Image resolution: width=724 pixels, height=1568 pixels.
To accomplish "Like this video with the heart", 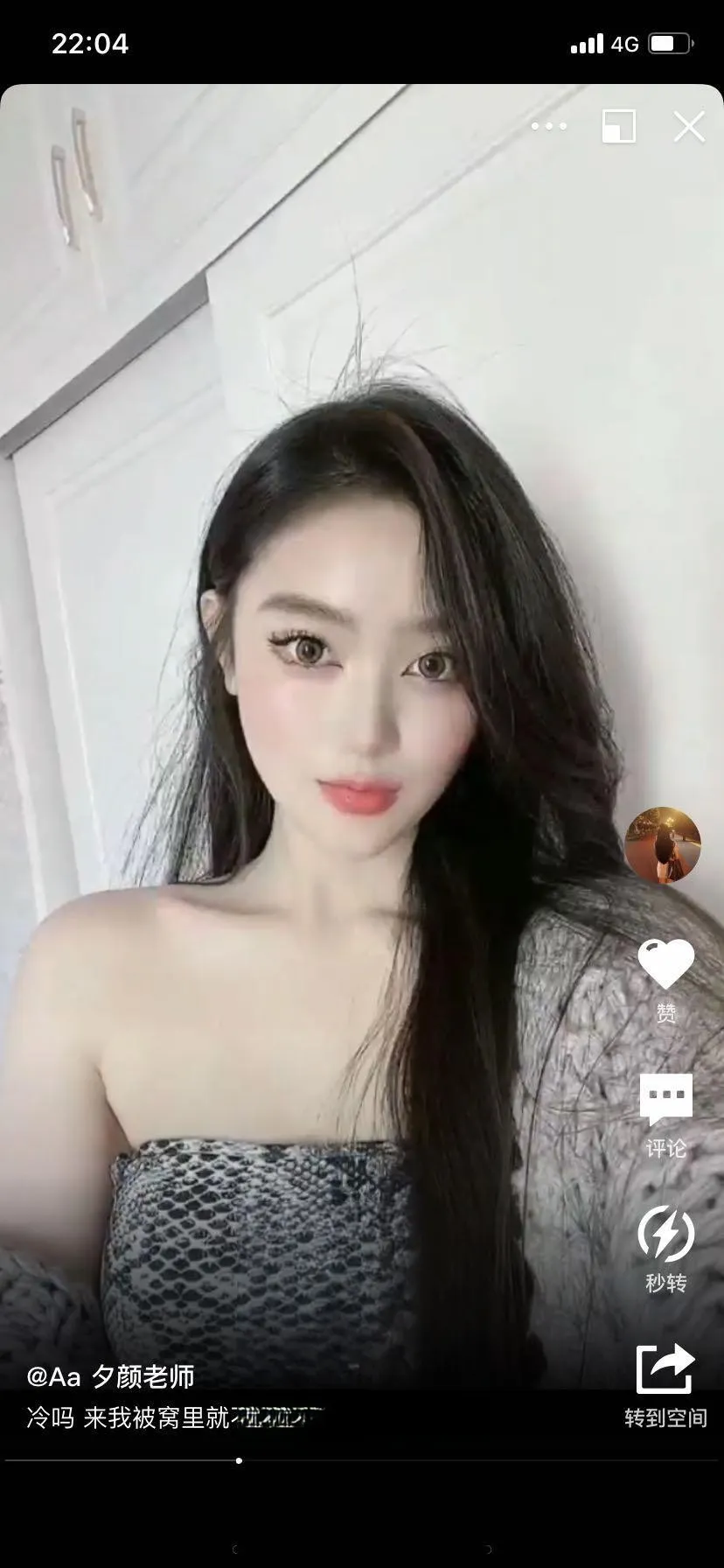I will coord(665,964).
